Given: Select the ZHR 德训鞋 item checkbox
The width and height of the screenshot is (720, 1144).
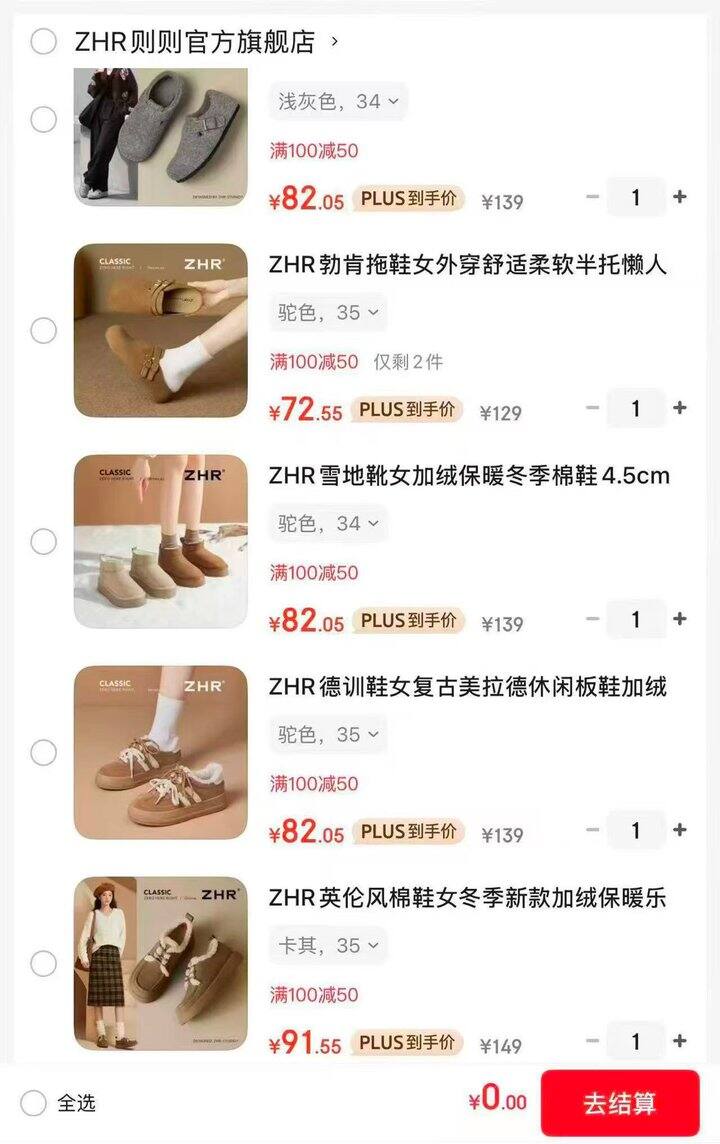Looking at the screenshot, I should point(43,752).
